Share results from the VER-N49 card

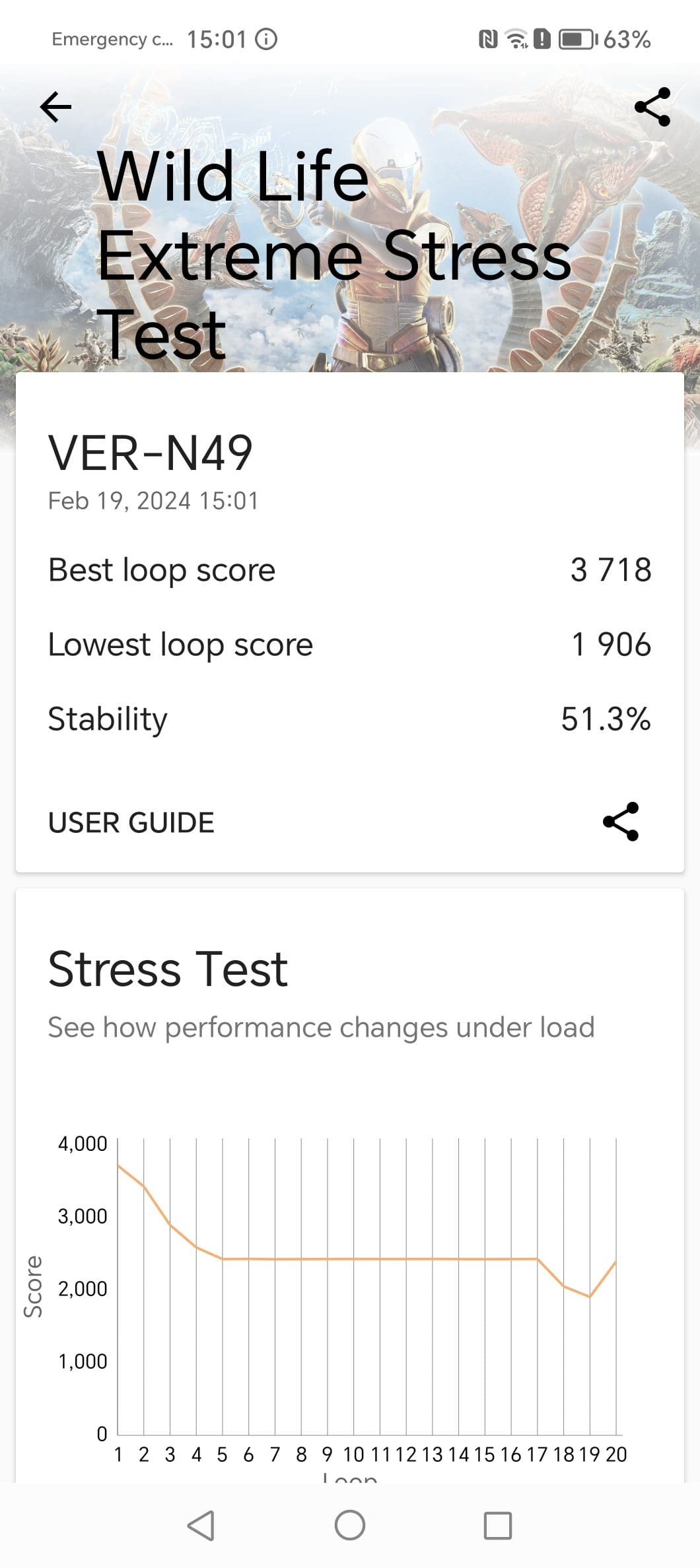pos(621,822)
